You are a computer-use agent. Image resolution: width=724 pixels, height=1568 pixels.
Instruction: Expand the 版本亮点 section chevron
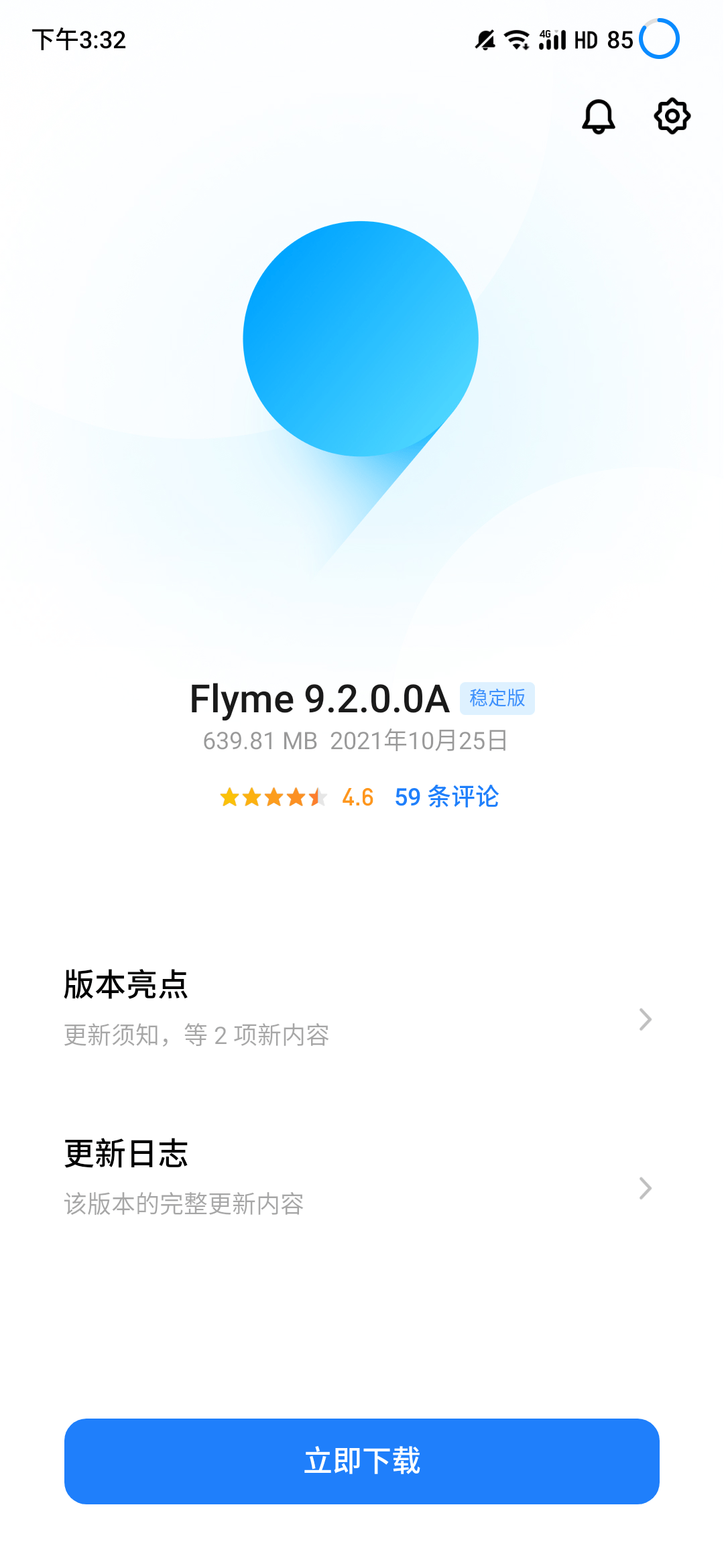point(645,1019)
